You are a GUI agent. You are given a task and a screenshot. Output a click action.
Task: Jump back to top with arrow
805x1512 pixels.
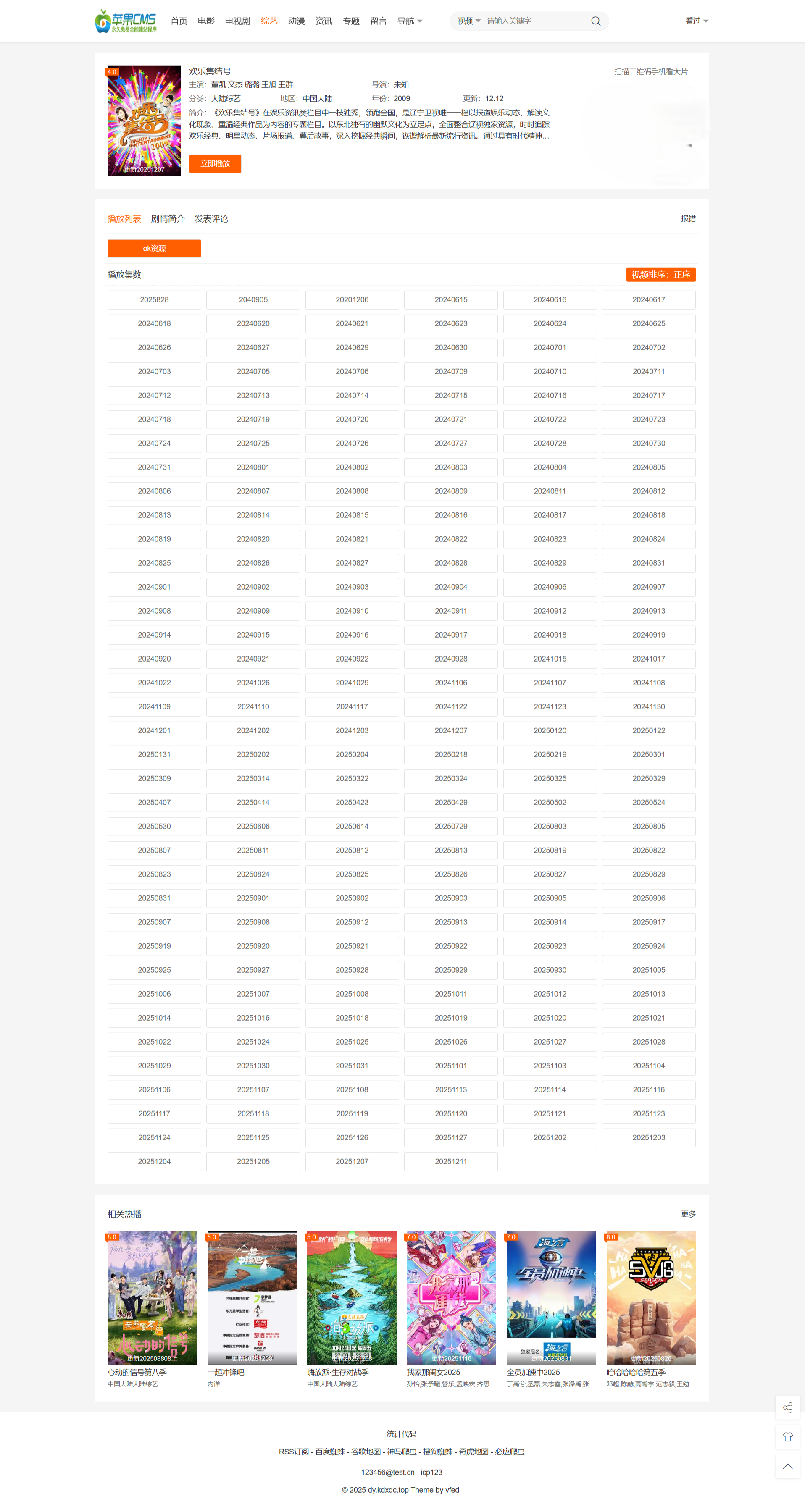(787, 1466)
